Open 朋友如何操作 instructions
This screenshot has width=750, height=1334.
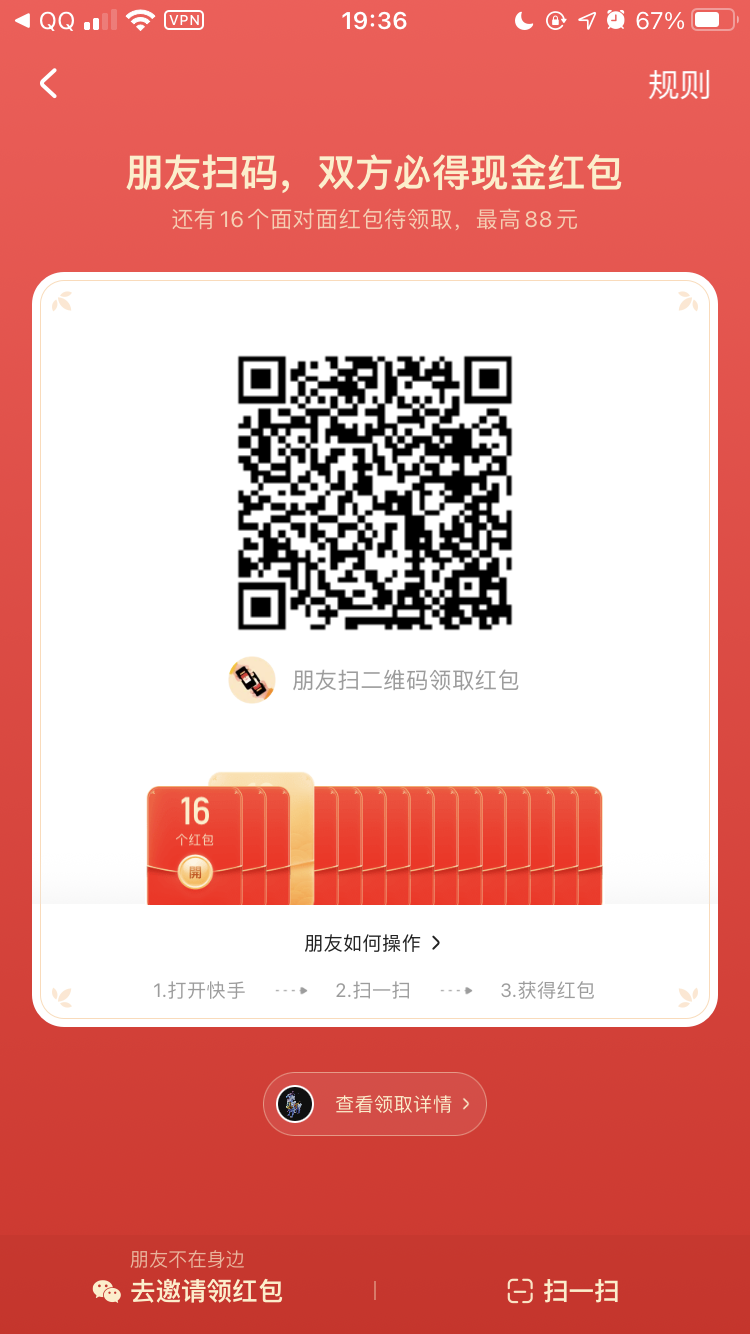[x=374, y=943]
